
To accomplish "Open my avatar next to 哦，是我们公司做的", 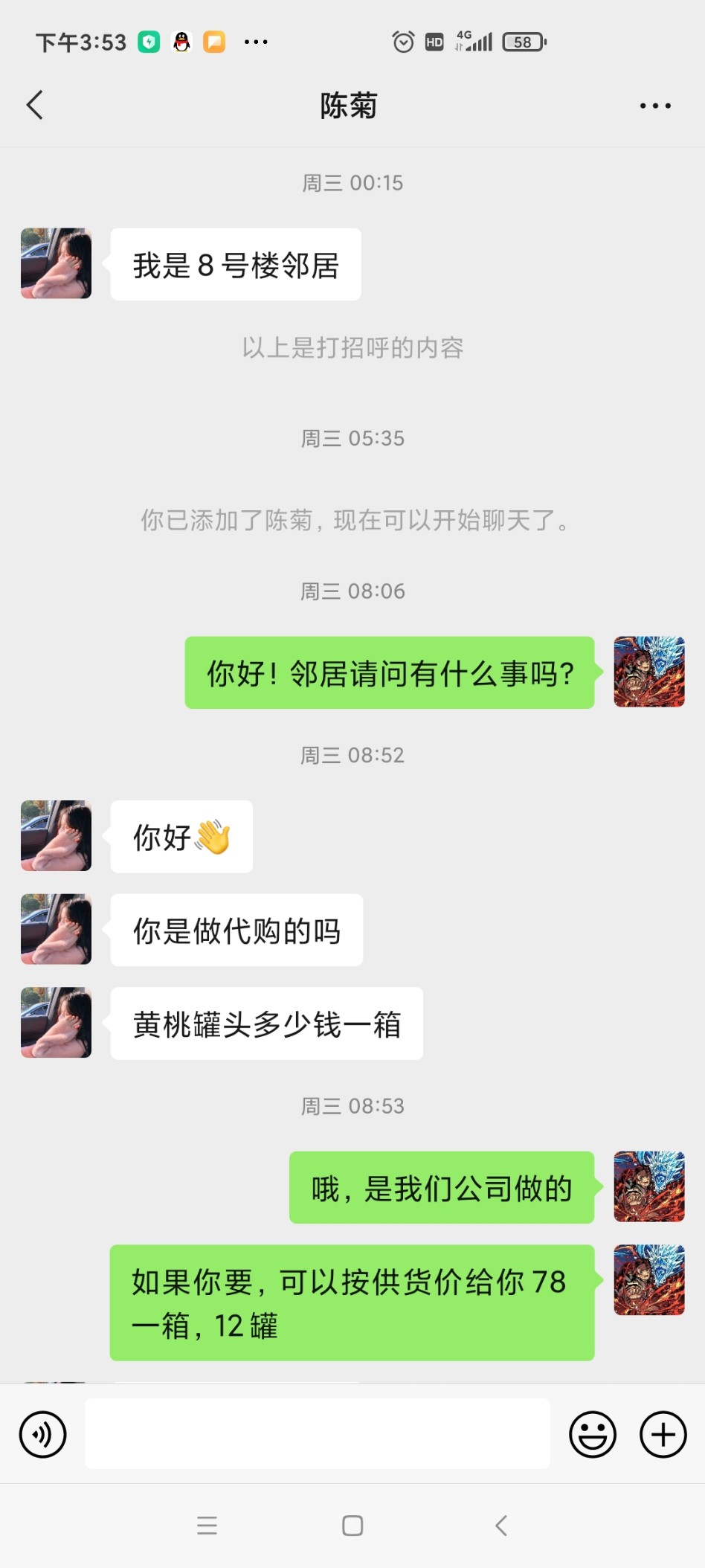I will click(648, 1186).
